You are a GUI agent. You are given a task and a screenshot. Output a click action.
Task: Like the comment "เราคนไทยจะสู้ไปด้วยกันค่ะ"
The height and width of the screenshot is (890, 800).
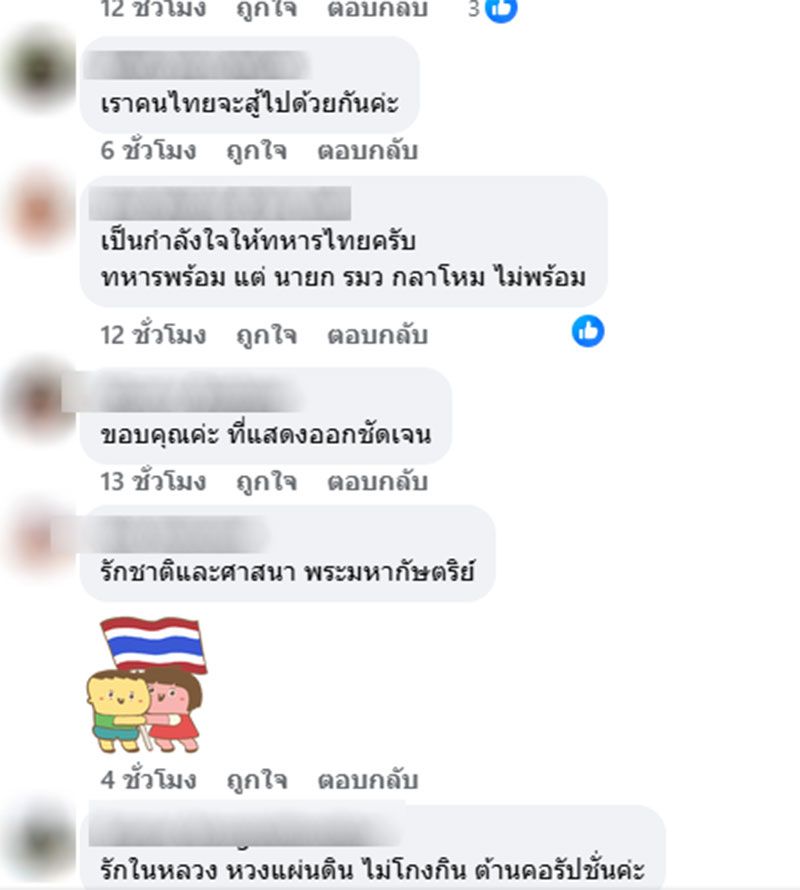pyautogui.click(x=256, y=152)
